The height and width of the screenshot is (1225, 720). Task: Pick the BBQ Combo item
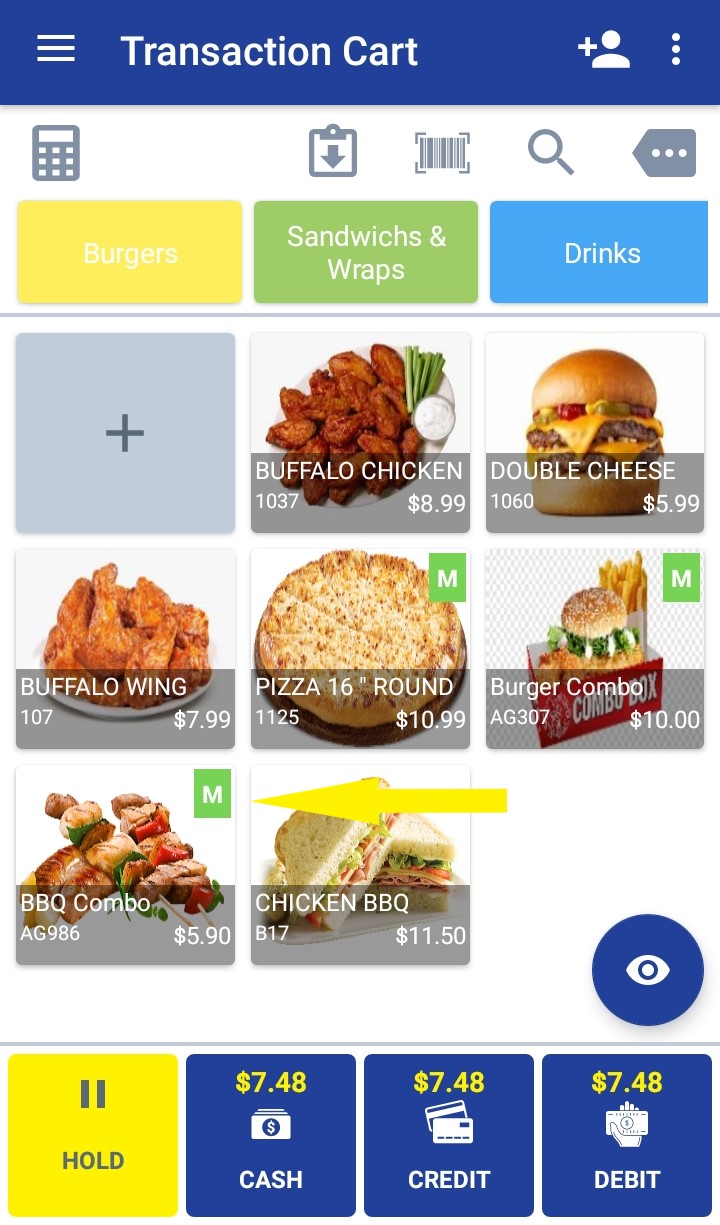pyautogui.click(x=125, y=865)
